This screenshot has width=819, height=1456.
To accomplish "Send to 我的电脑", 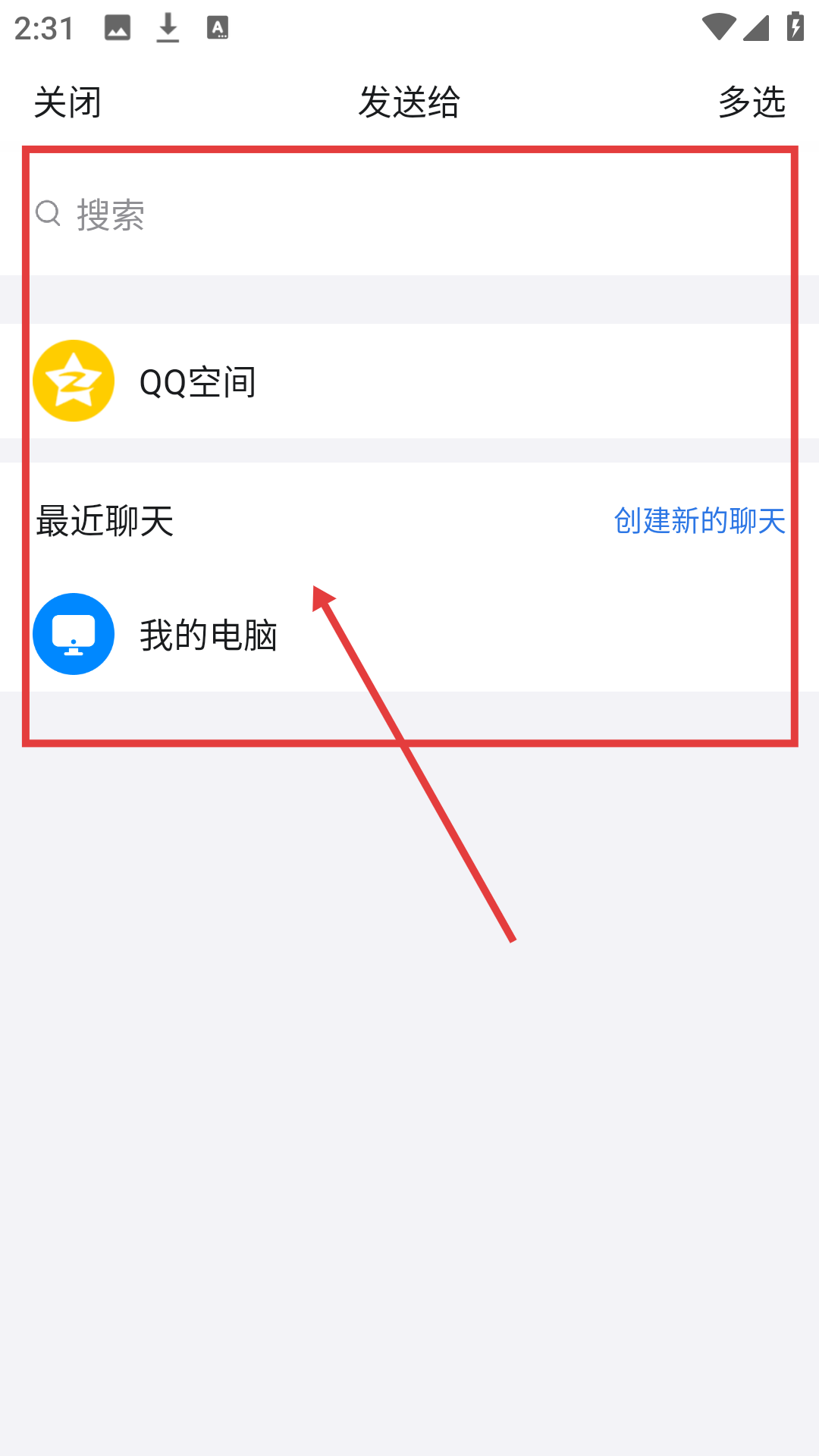I will [x=208, y=635].
